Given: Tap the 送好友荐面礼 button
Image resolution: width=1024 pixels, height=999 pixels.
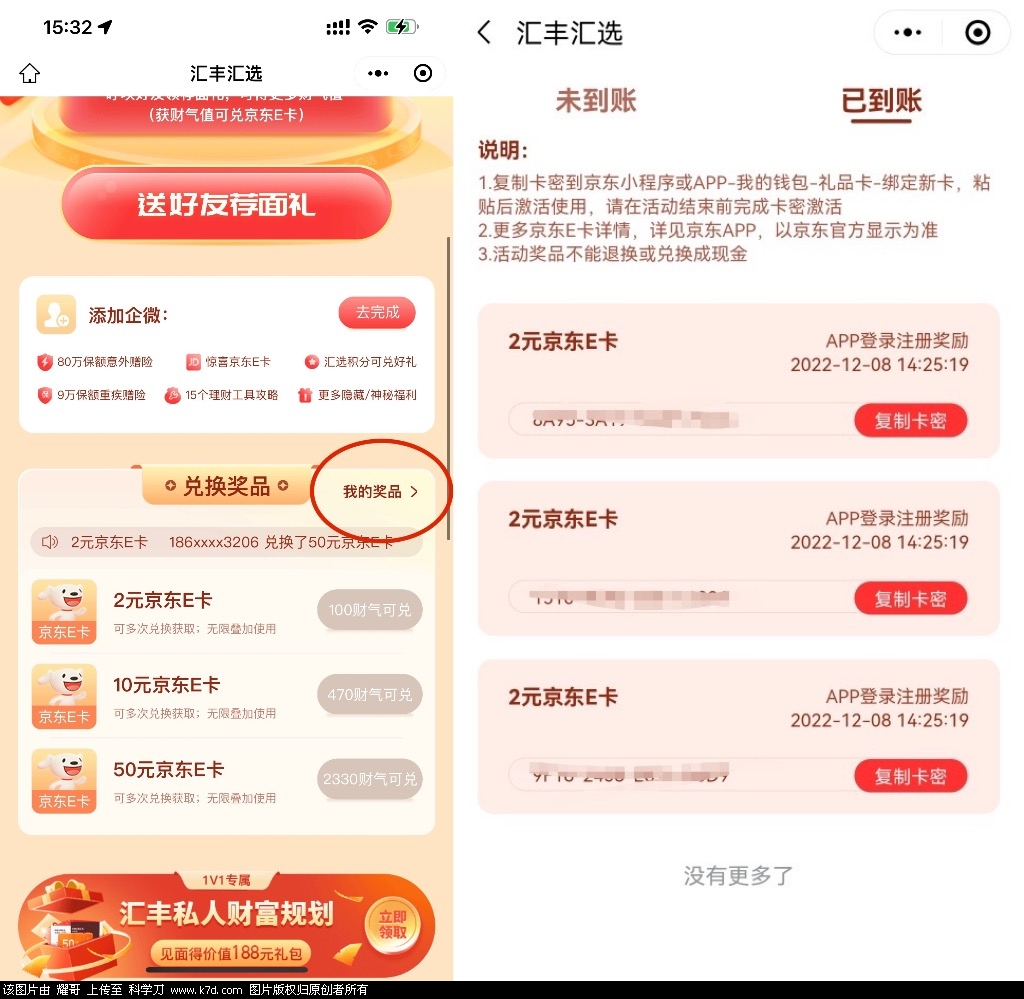Looking at the screenshot, I should tap(226, 205).
